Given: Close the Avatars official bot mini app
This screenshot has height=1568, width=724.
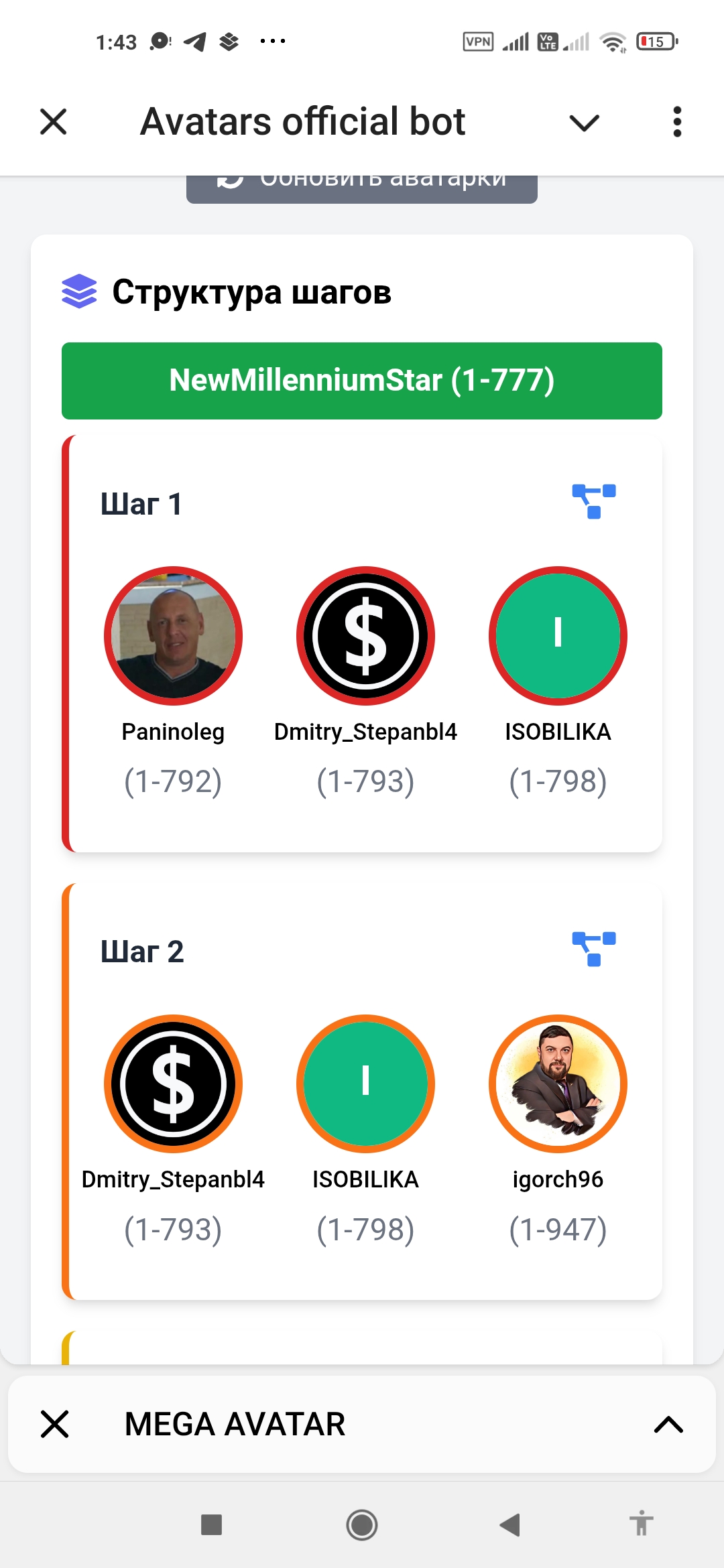Looking at the screenshot, I should (x=54, y=122).
